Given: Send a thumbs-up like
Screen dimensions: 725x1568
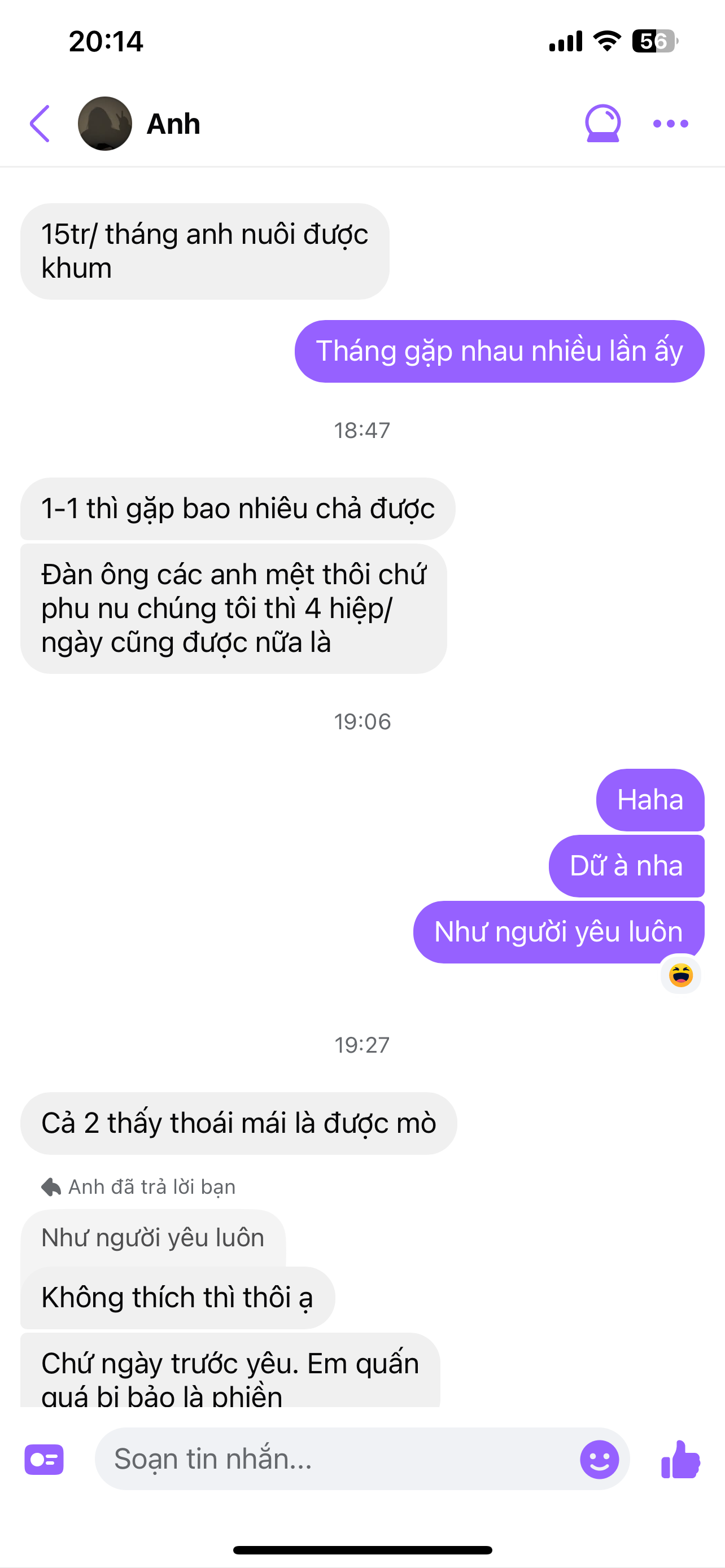Looking at the screenshot, I should 680,1459.
